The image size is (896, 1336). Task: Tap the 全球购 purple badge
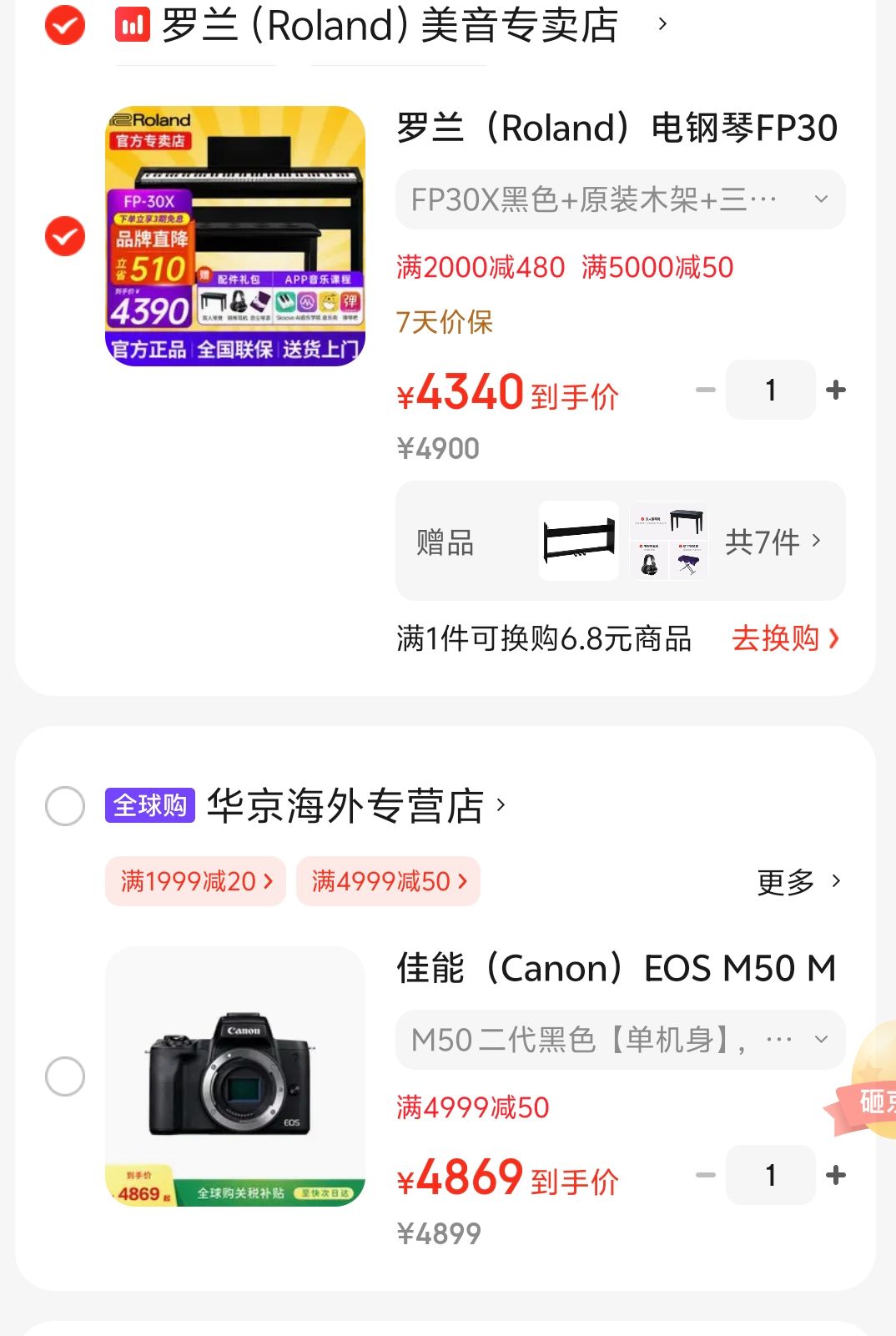pos(148,804)
